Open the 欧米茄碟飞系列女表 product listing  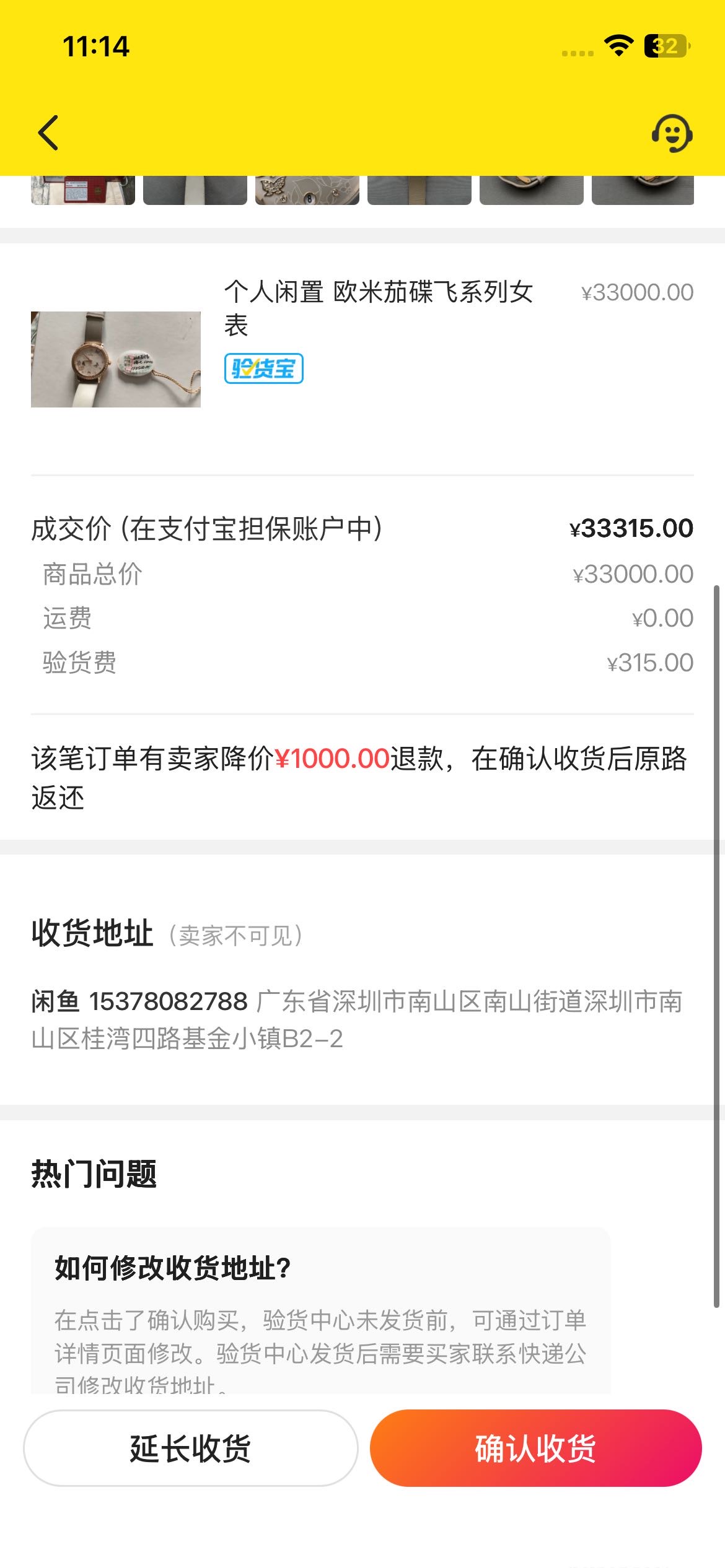pos(378,307)
